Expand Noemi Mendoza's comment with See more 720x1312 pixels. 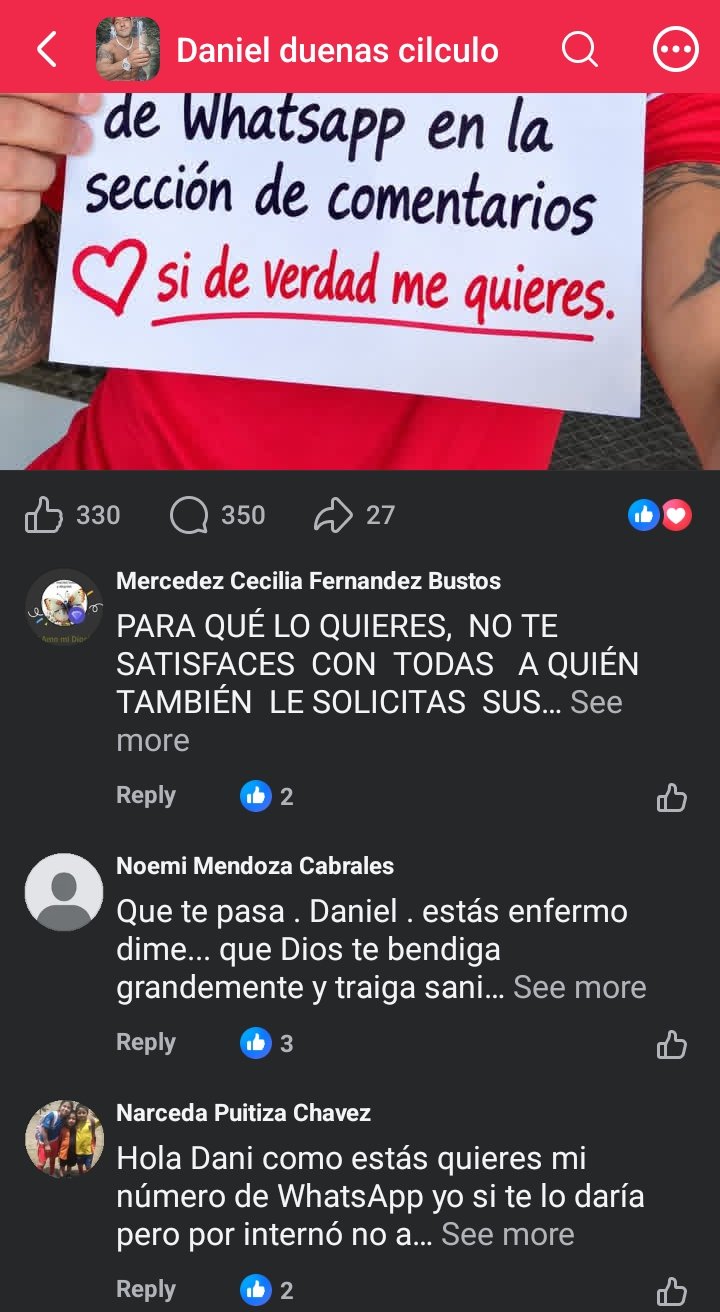click(x=579, y=987)
